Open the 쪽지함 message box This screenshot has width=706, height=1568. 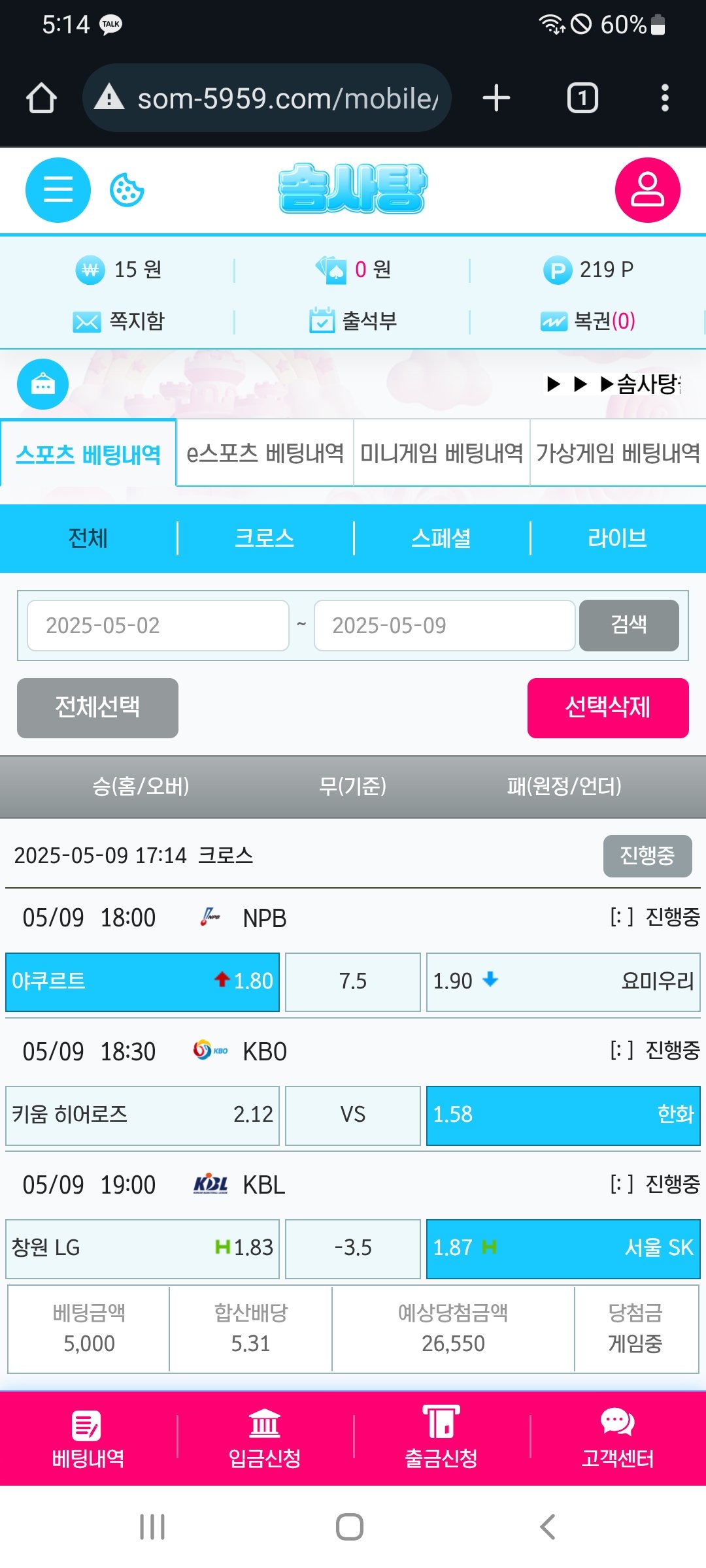[x=119, y=321]
